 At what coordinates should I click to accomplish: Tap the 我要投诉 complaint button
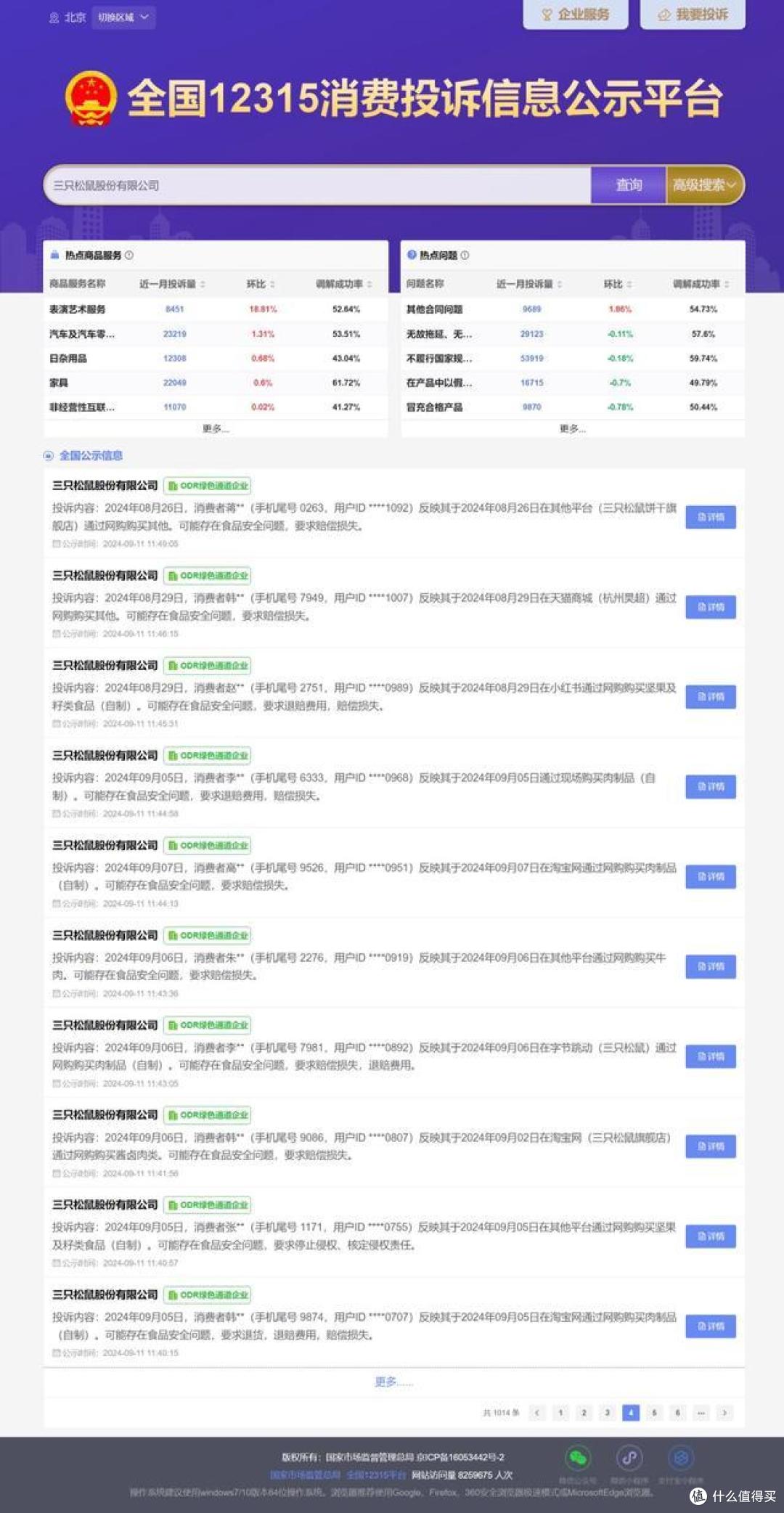coord(693,15)
